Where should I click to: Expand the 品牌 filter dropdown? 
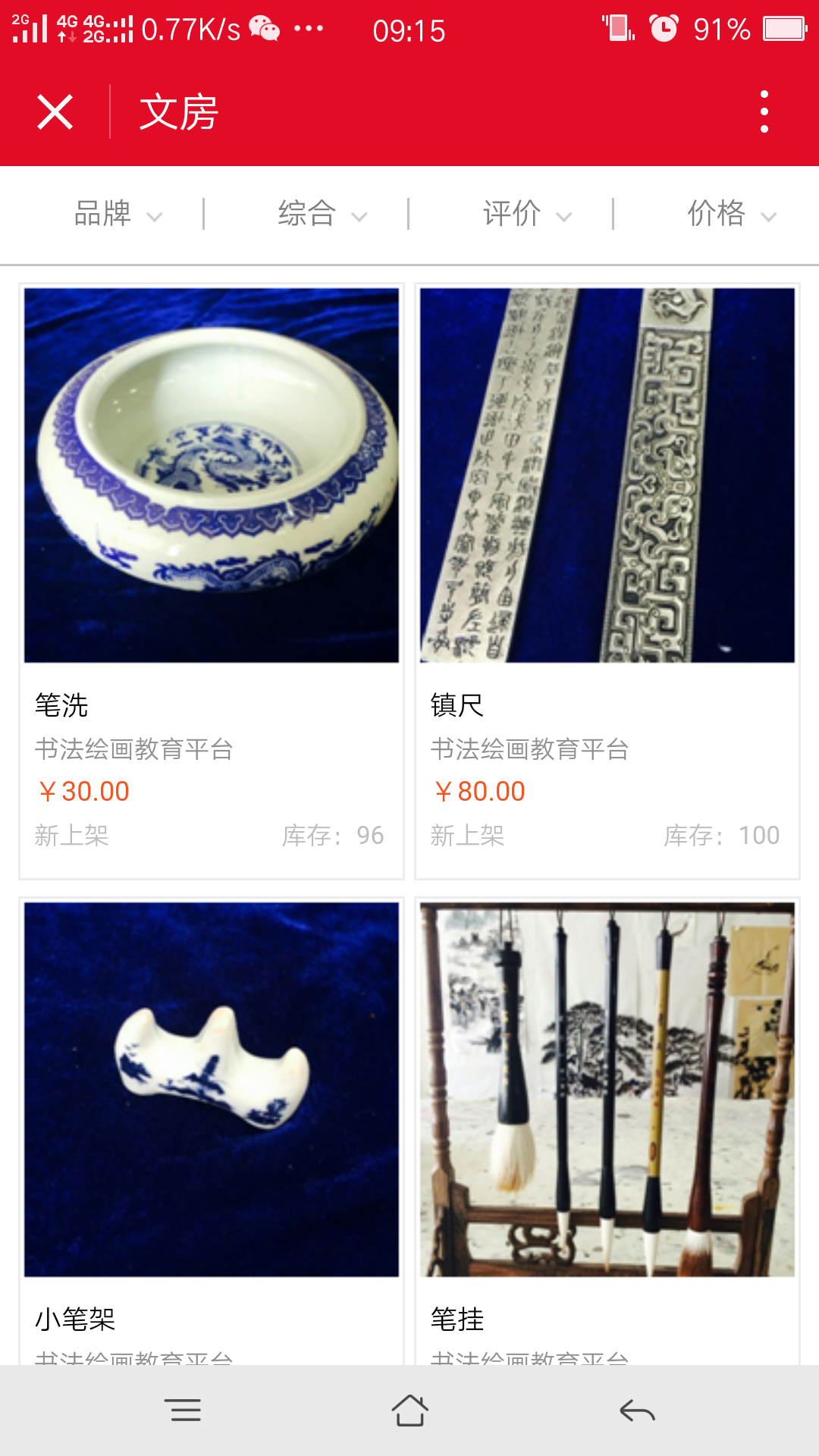tap(118, 214)
